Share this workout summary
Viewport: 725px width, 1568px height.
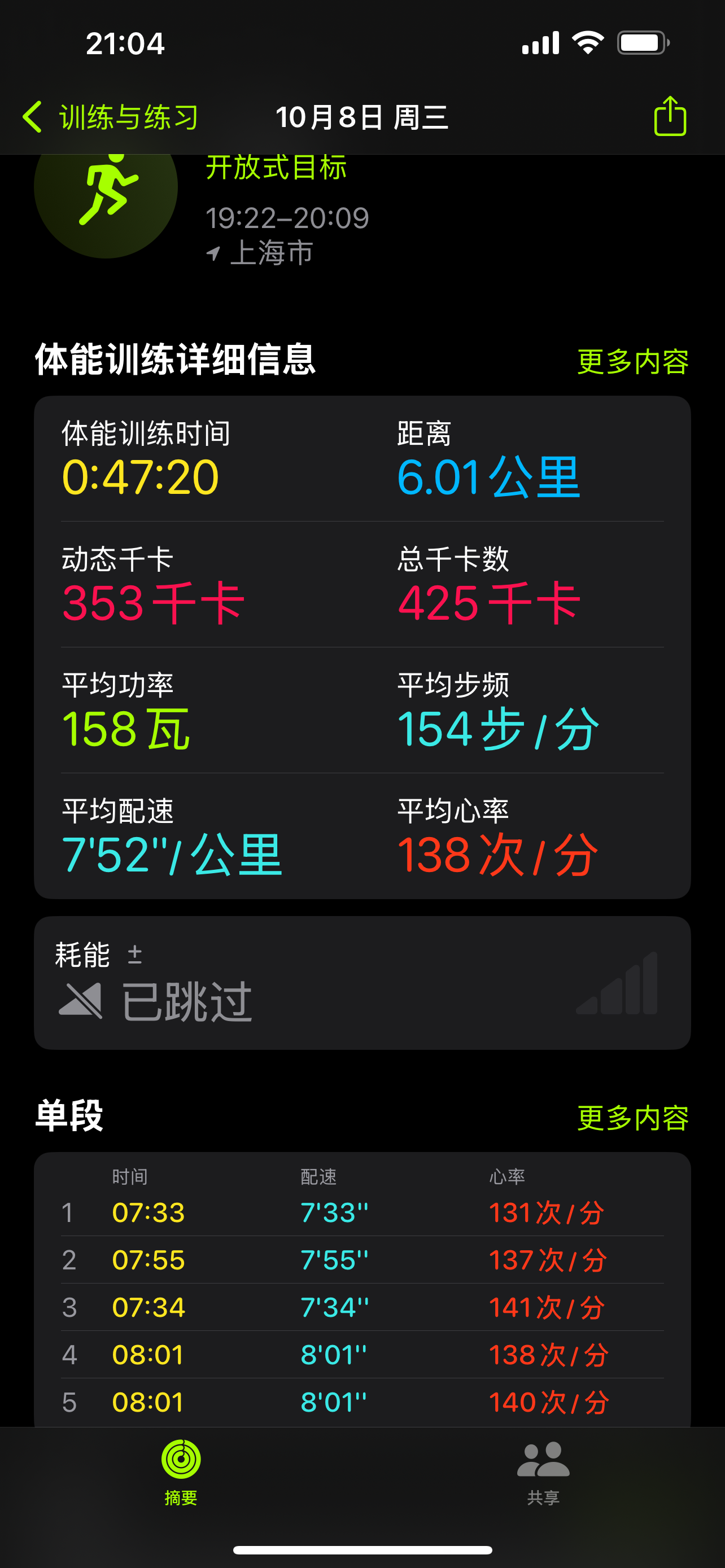[x=670, y=116]
